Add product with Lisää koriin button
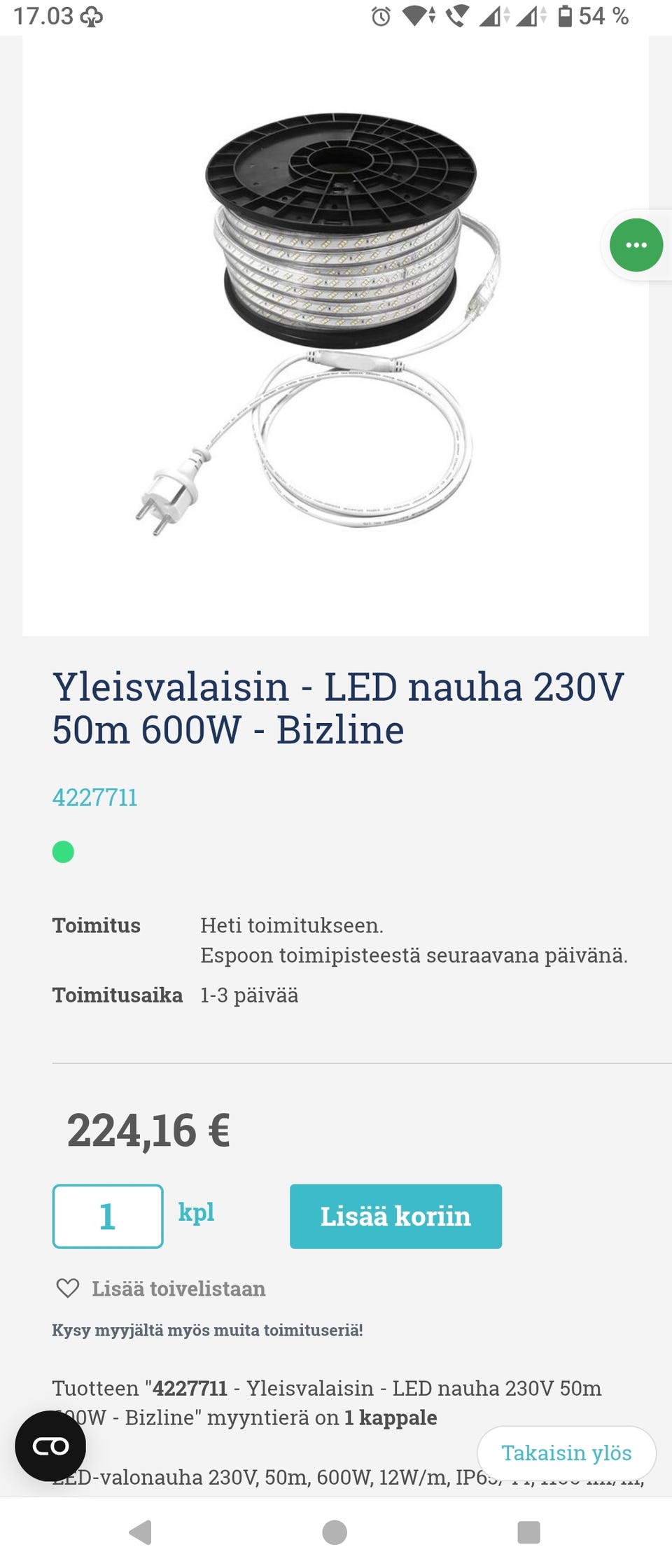672x1568 pixels. pyautogui.click(x=395, y=1216)
